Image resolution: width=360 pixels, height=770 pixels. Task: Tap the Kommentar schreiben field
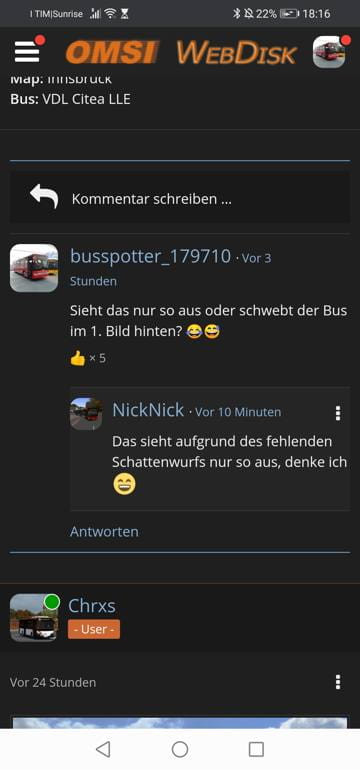[x=180, y=199]
